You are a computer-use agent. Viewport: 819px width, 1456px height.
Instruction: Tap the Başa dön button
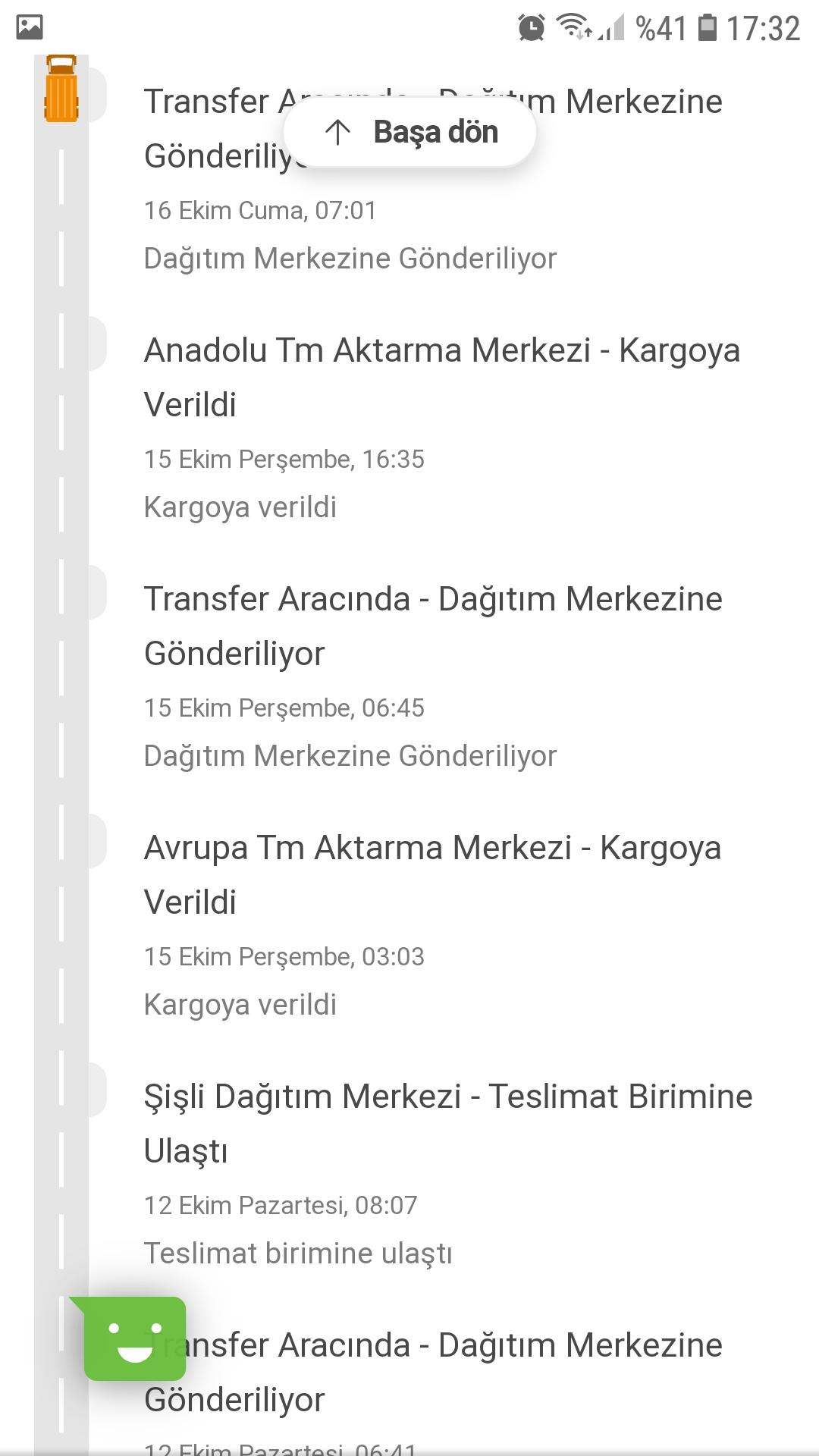point(410,132)
